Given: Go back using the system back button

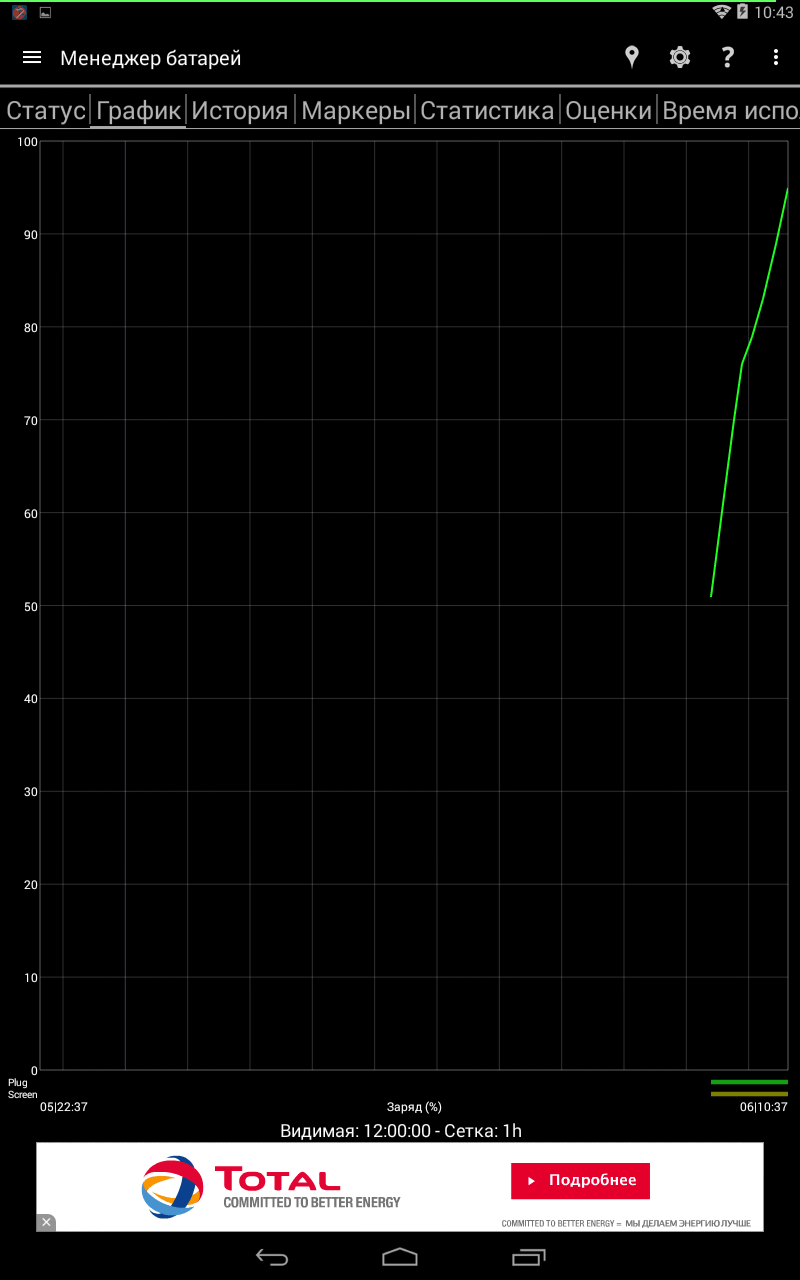Looking at the screenshot, I should [272, 1257].
